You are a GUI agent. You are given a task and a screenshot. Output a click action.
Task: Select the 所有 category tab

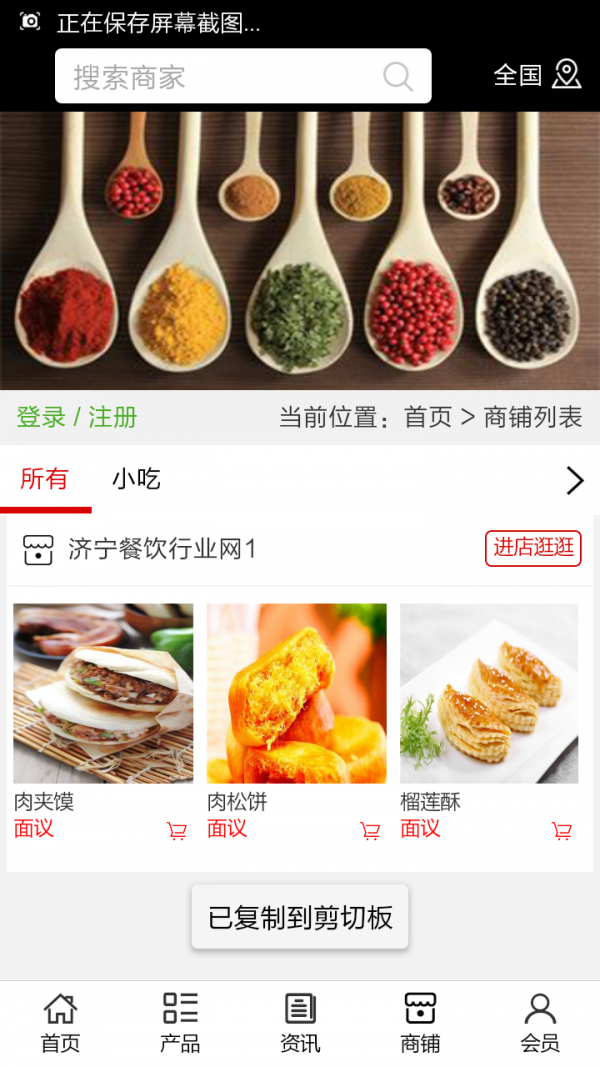[45, 479]
